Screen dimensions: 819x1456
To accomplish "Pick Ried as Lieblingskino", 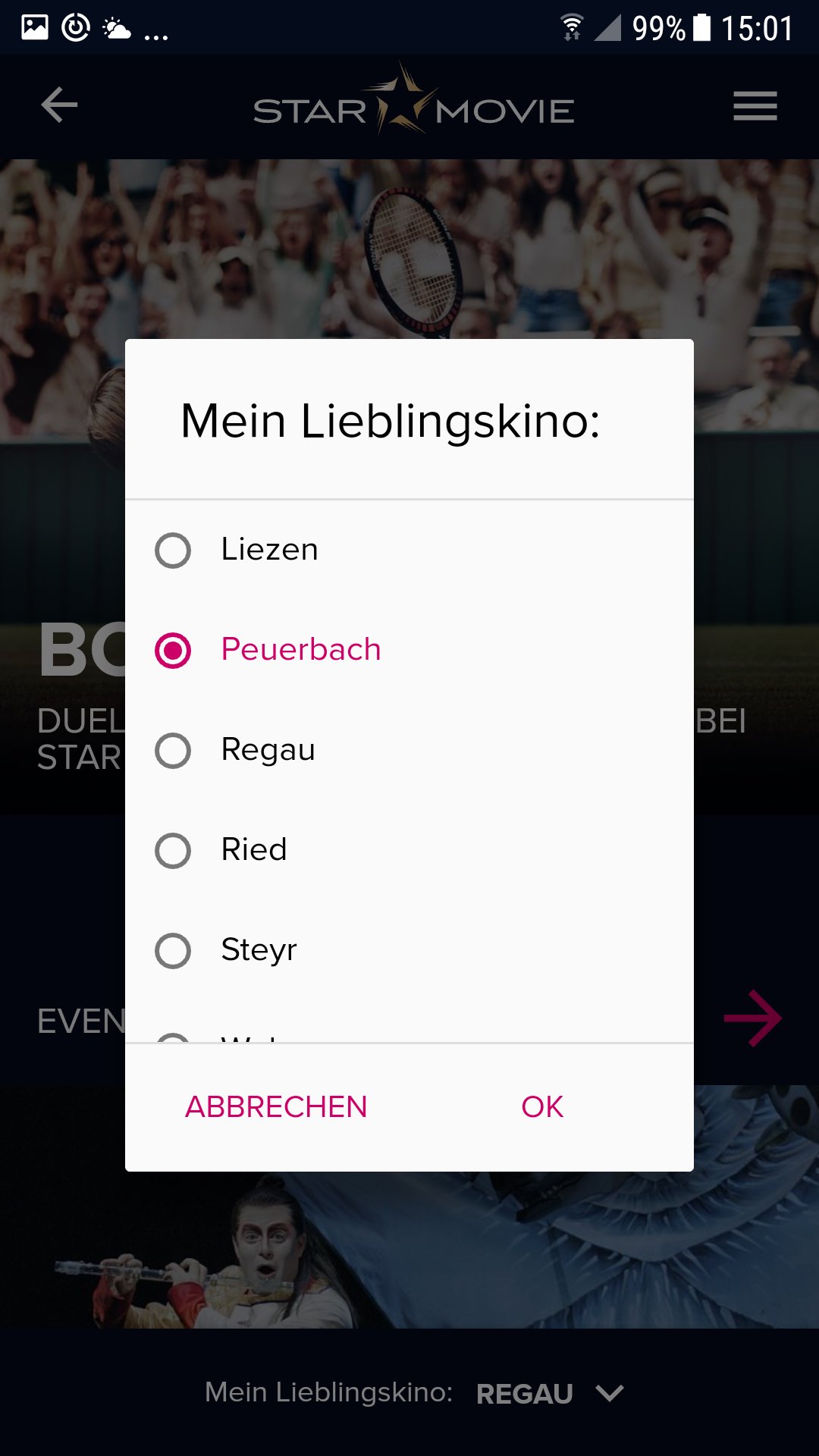I will (x=174, y=851).
